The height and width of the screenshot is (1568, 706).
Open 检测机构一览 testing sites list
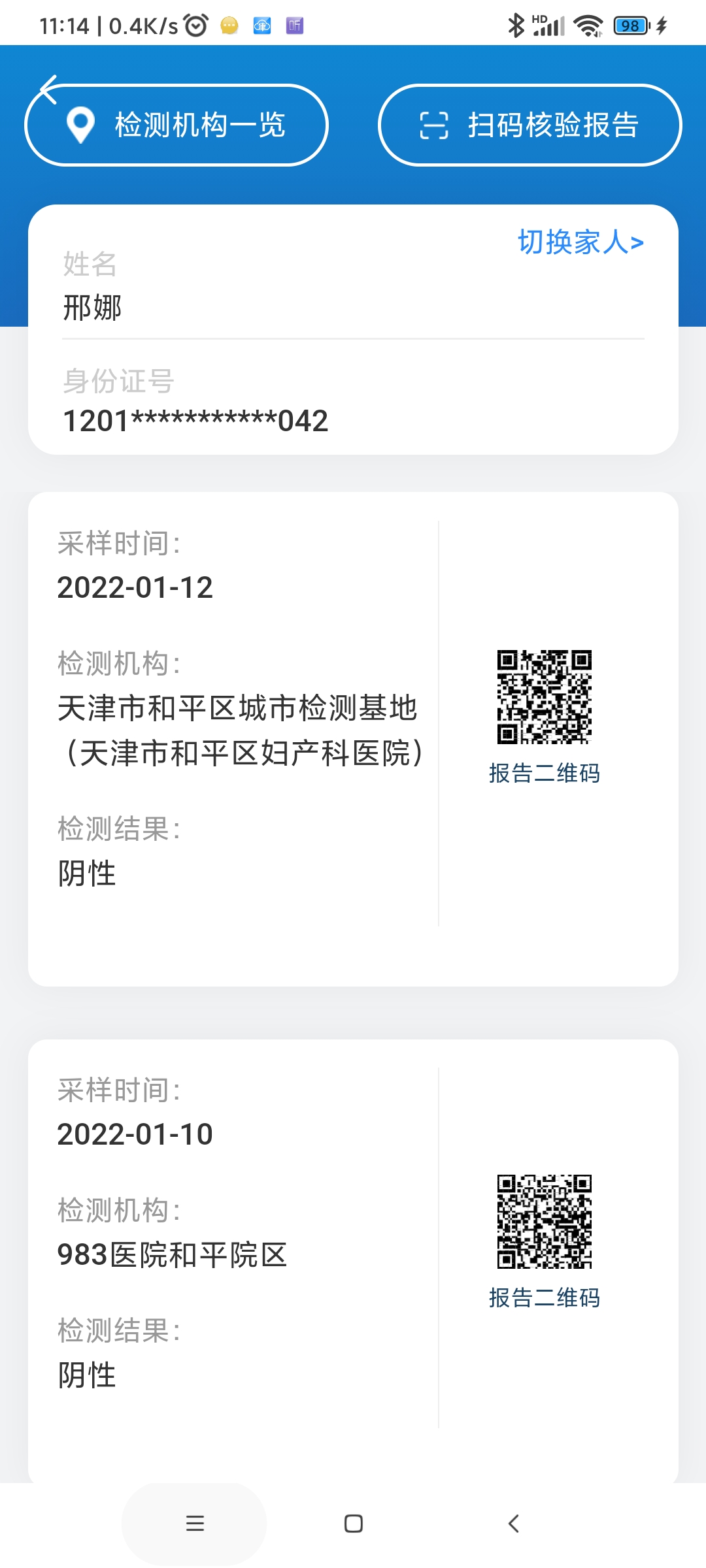176,125
